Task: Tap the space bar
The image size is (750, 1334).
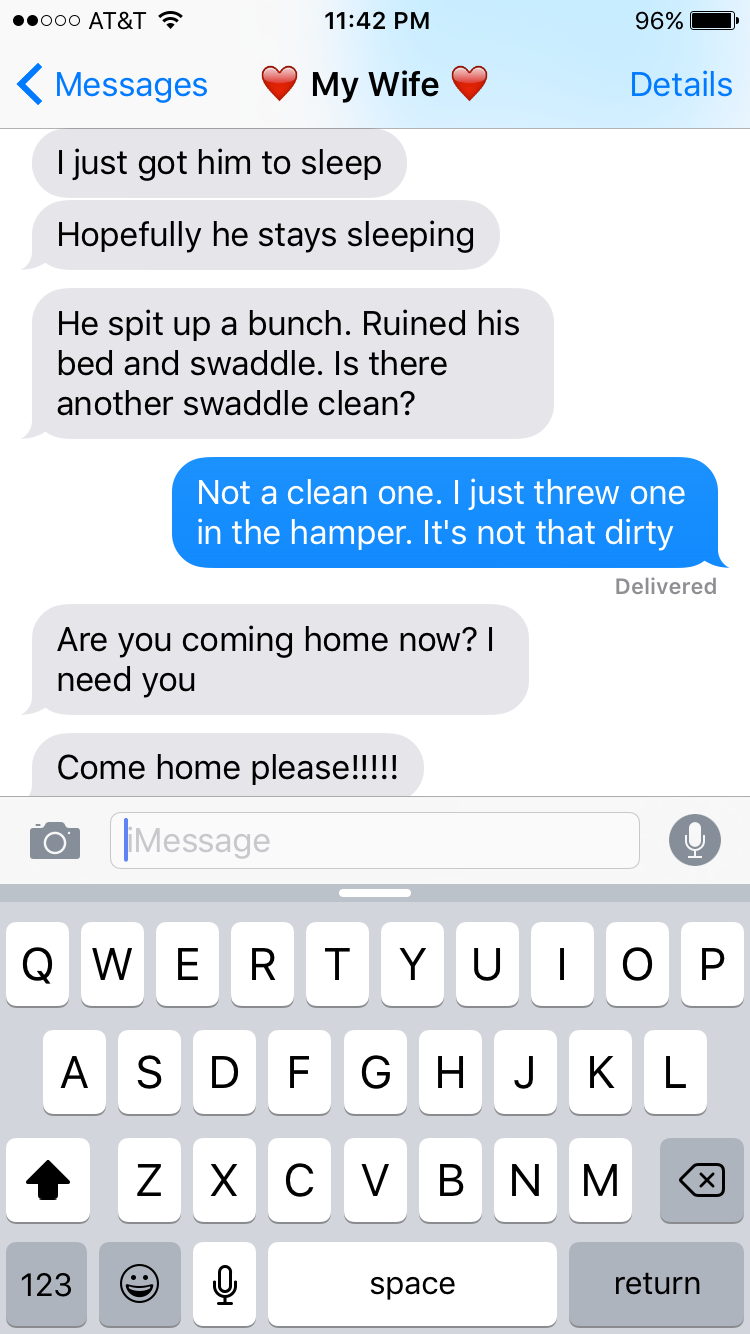Action: click(x=412, y=1285)
